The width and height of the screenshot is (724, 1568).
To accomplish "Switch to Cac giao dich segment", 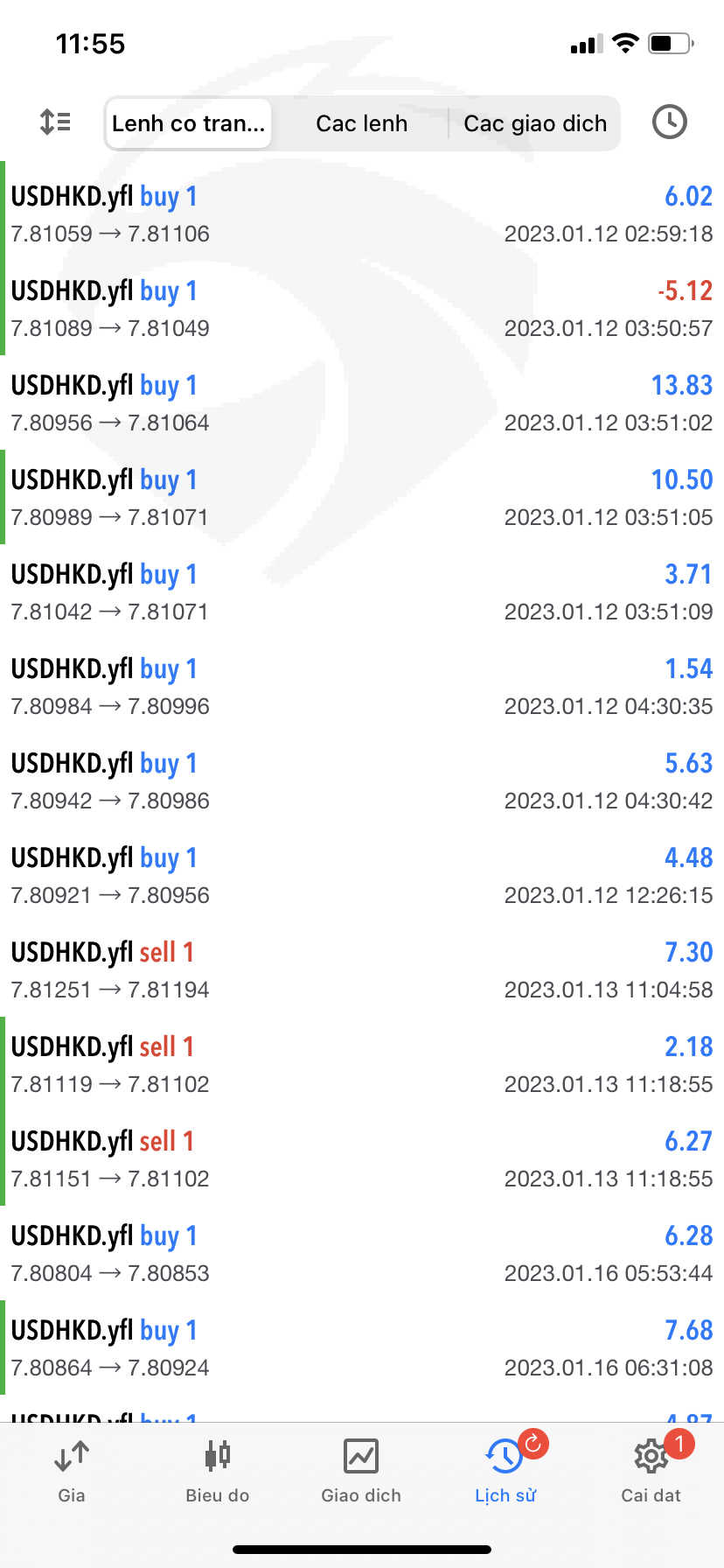I will (x=534, y=123).
